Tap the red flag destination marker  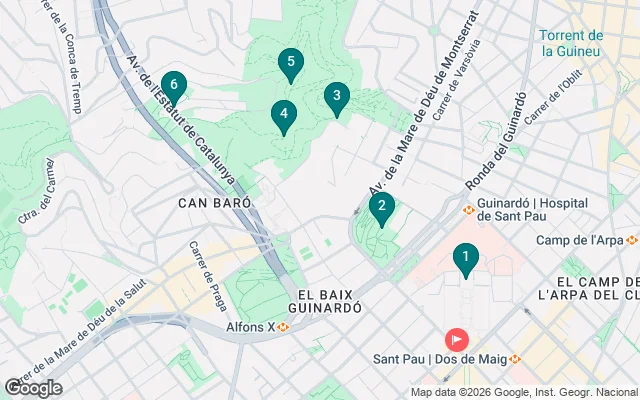pos(458,340)
